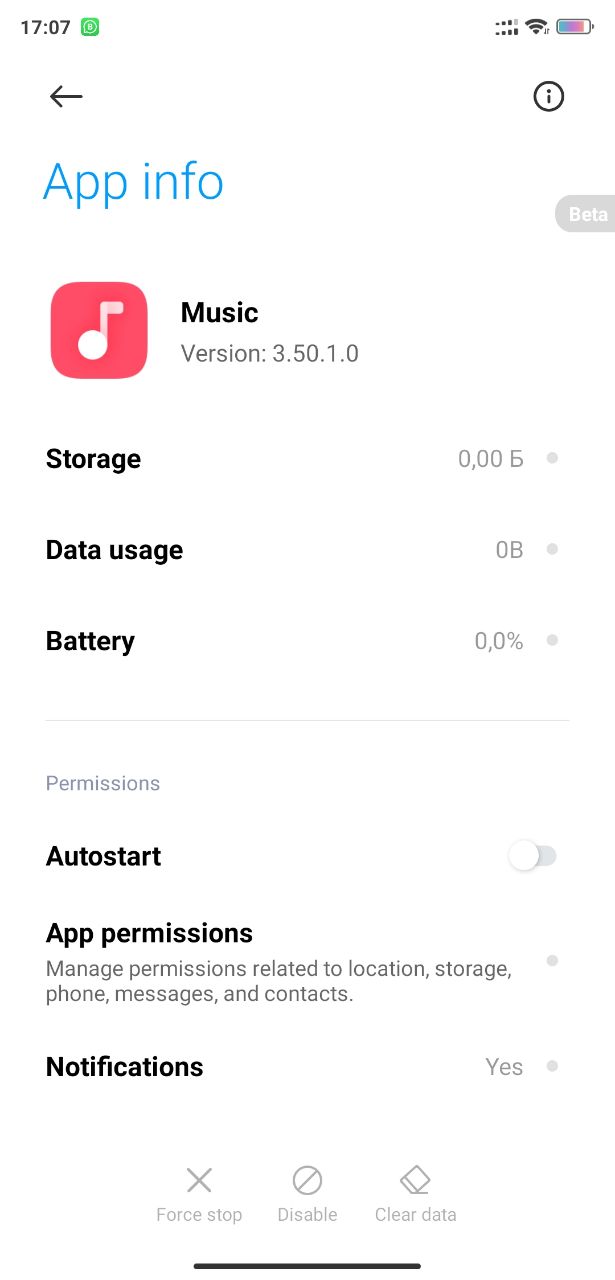Toggle the Autostart switch
The image size is (615, 1280).
(x=532, y=856)
